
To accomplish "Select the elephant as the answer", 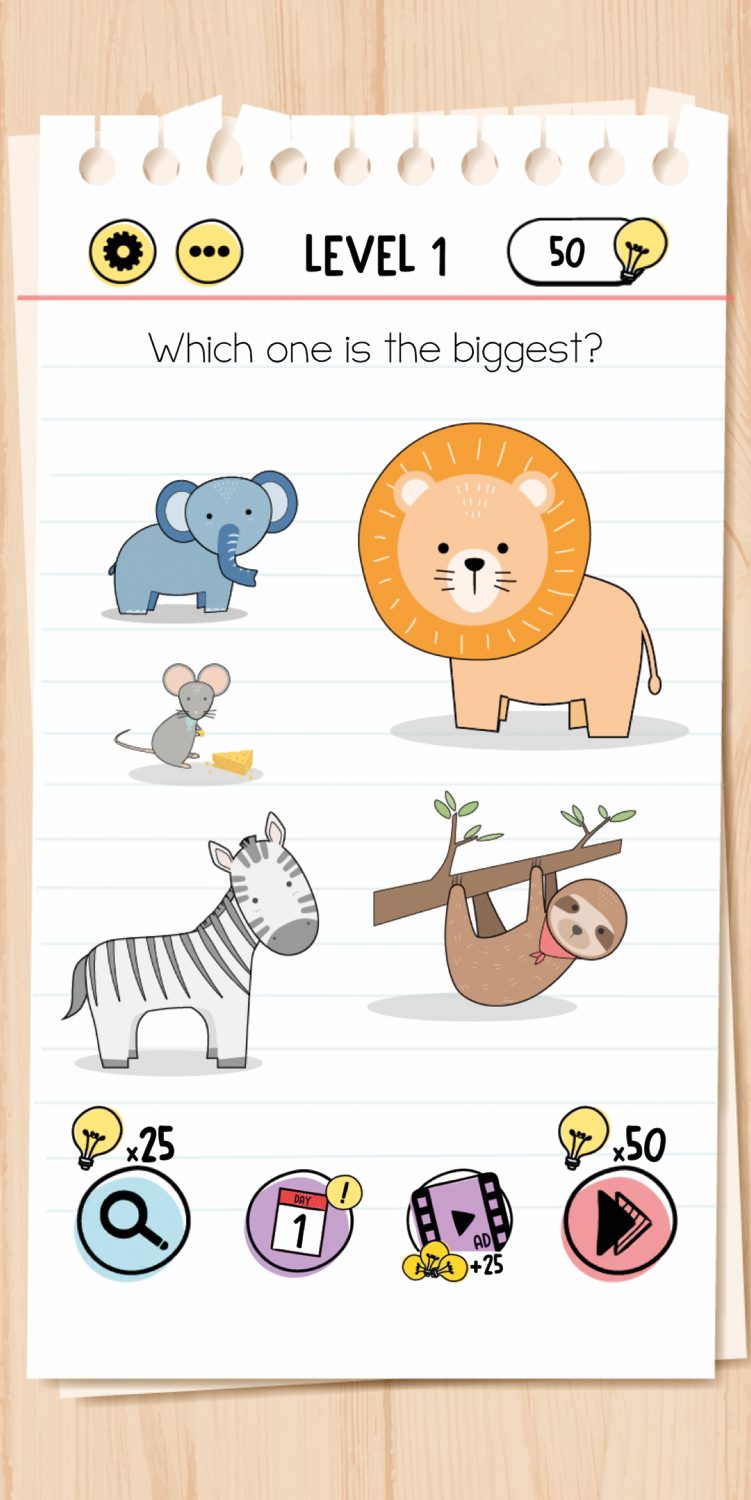I will tap(203, 545).
